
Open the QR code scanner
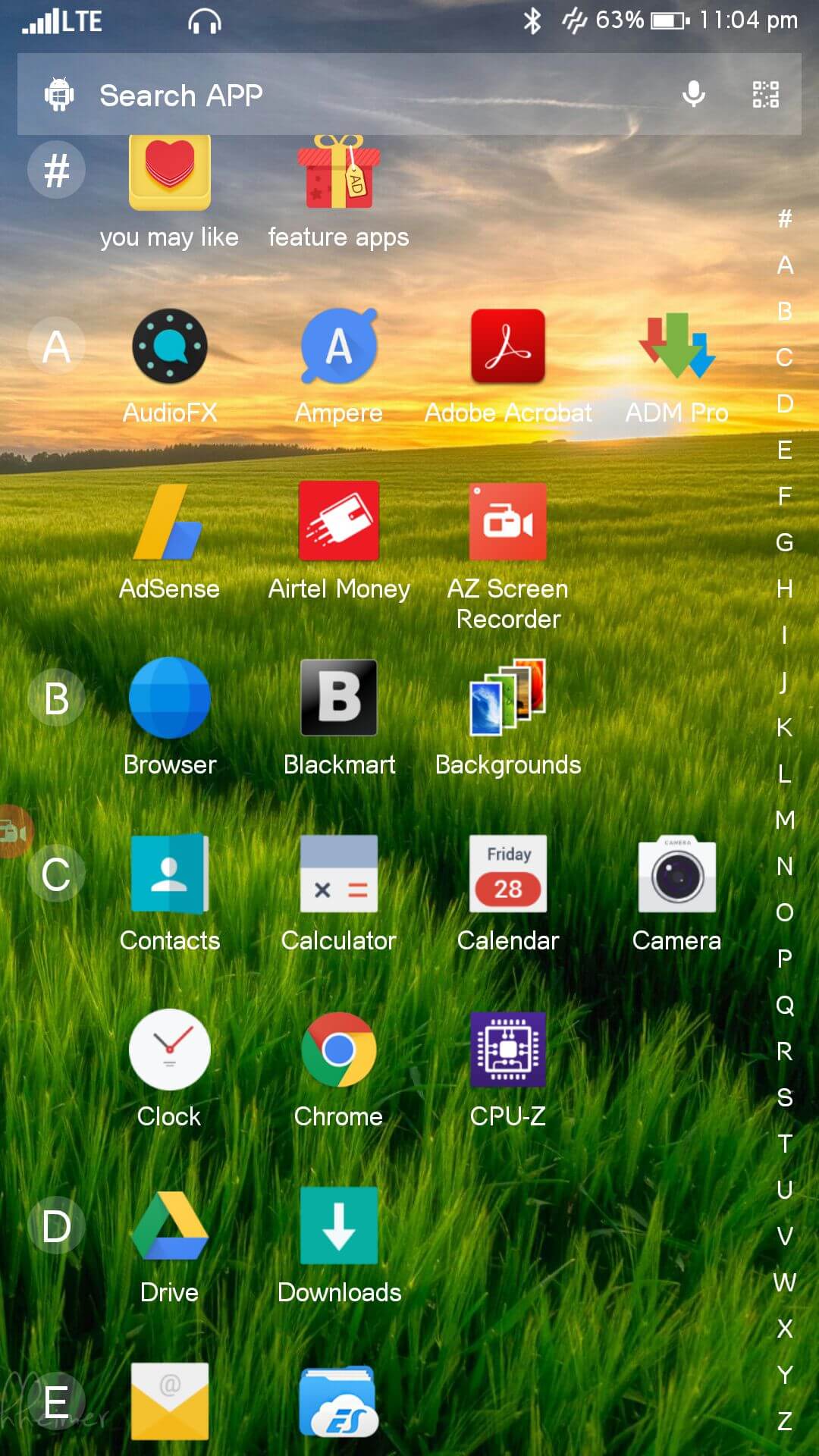pos(765,95)
